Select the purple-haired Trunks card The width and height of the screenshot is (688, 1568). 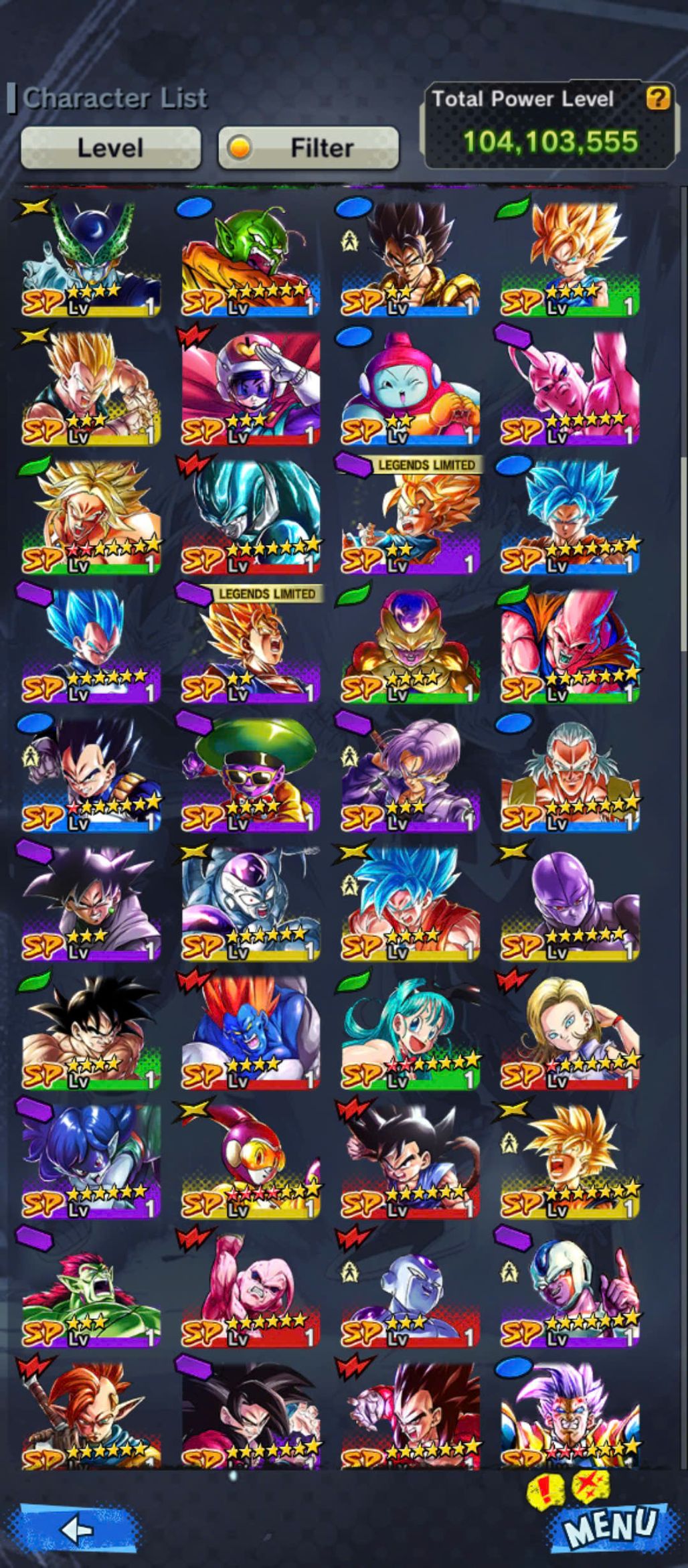coord(410,773)
